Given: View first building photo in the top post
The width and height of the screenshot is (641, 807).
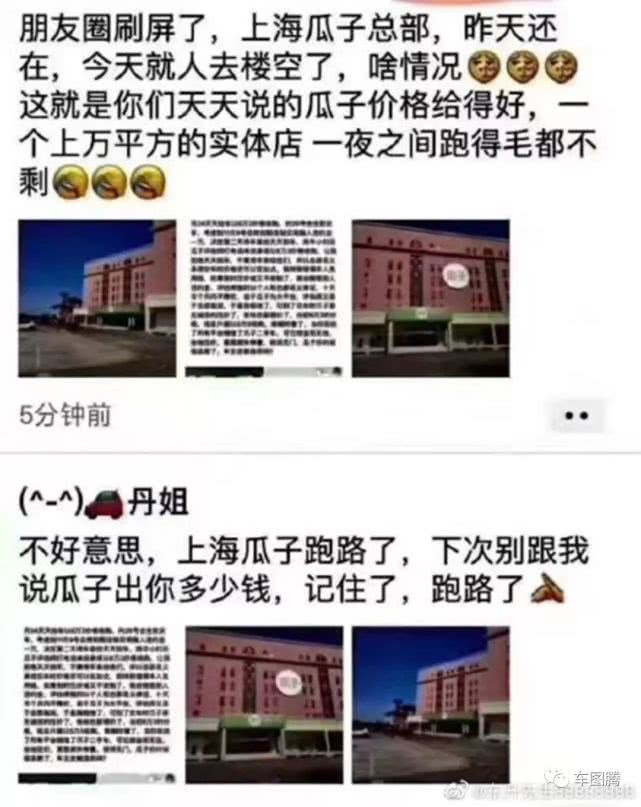Looking at the screenshot, I should (97, 298).
